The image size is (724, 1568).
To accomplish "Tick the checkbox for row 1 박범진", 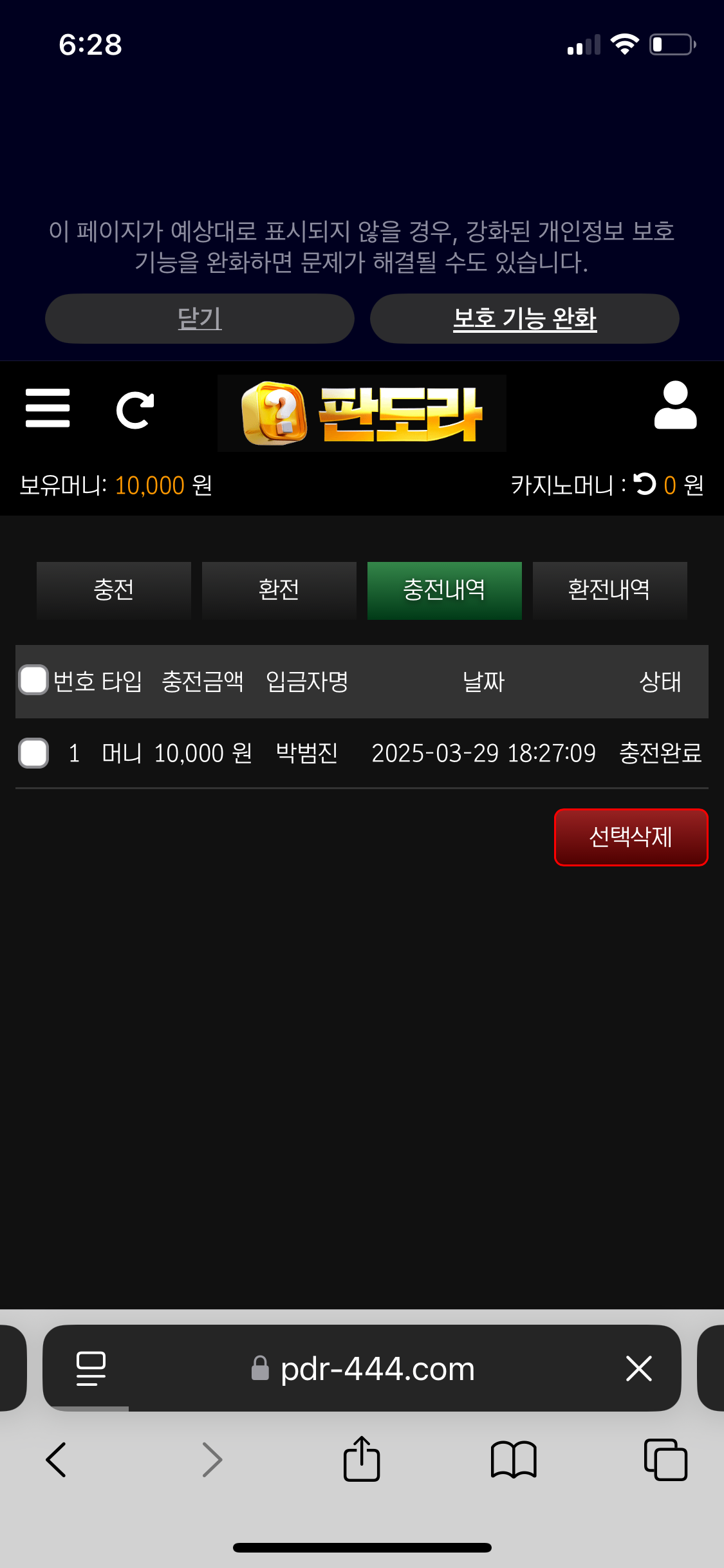I will click(33, 753).
